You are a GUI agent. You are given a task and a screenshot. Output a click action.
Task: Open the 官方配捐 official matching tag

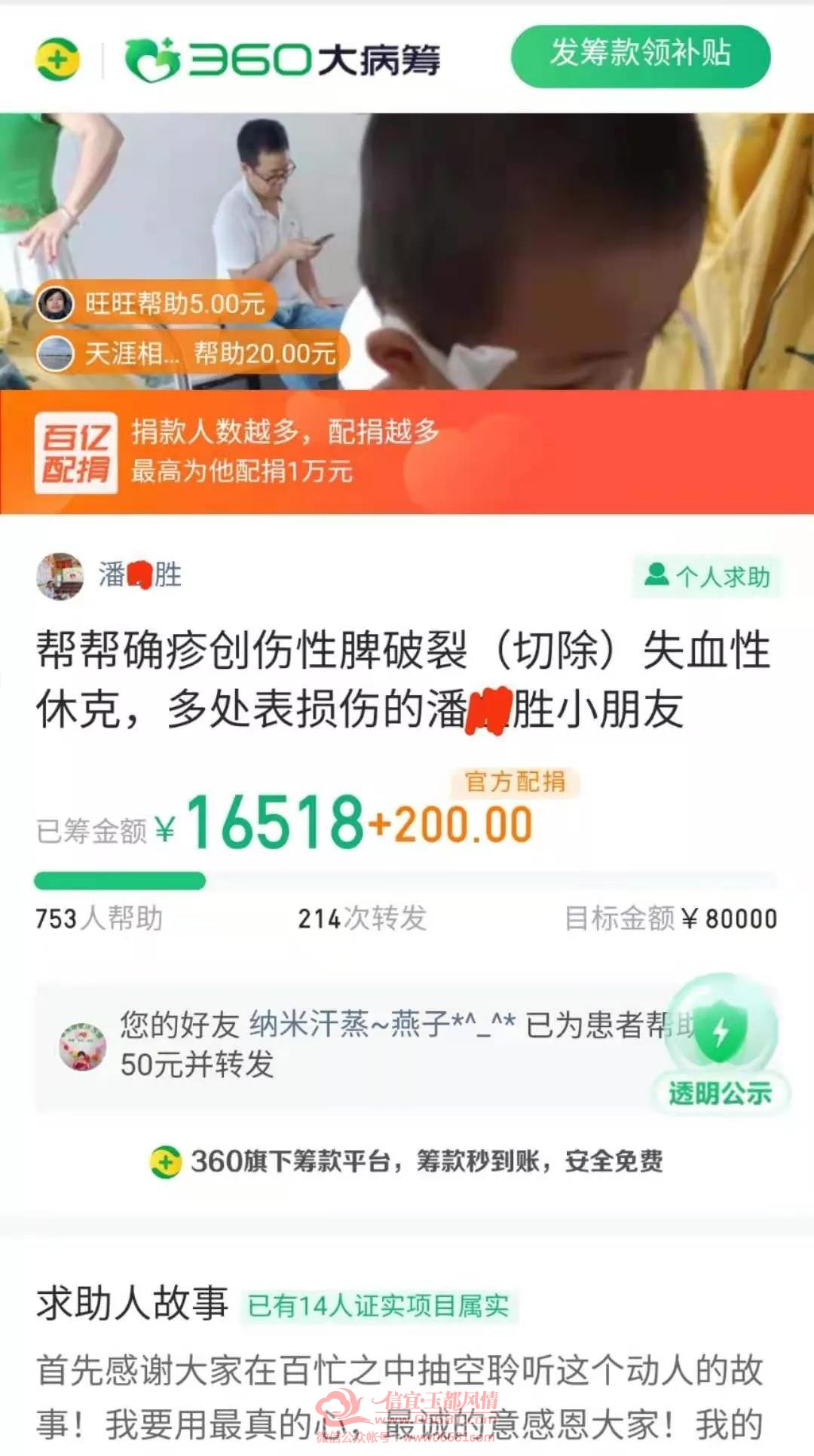coord(516,782)
